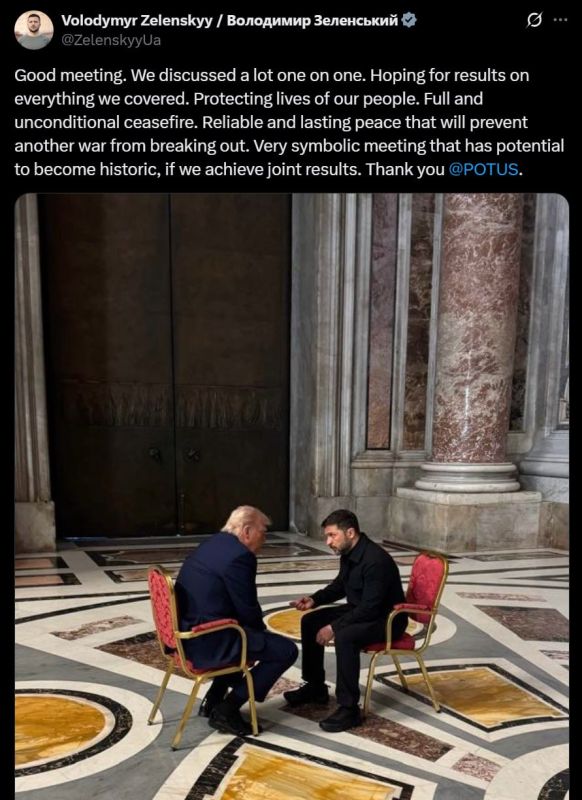
Task: Open the three-dot overflow menu
Action: click(x=560, y=20)
